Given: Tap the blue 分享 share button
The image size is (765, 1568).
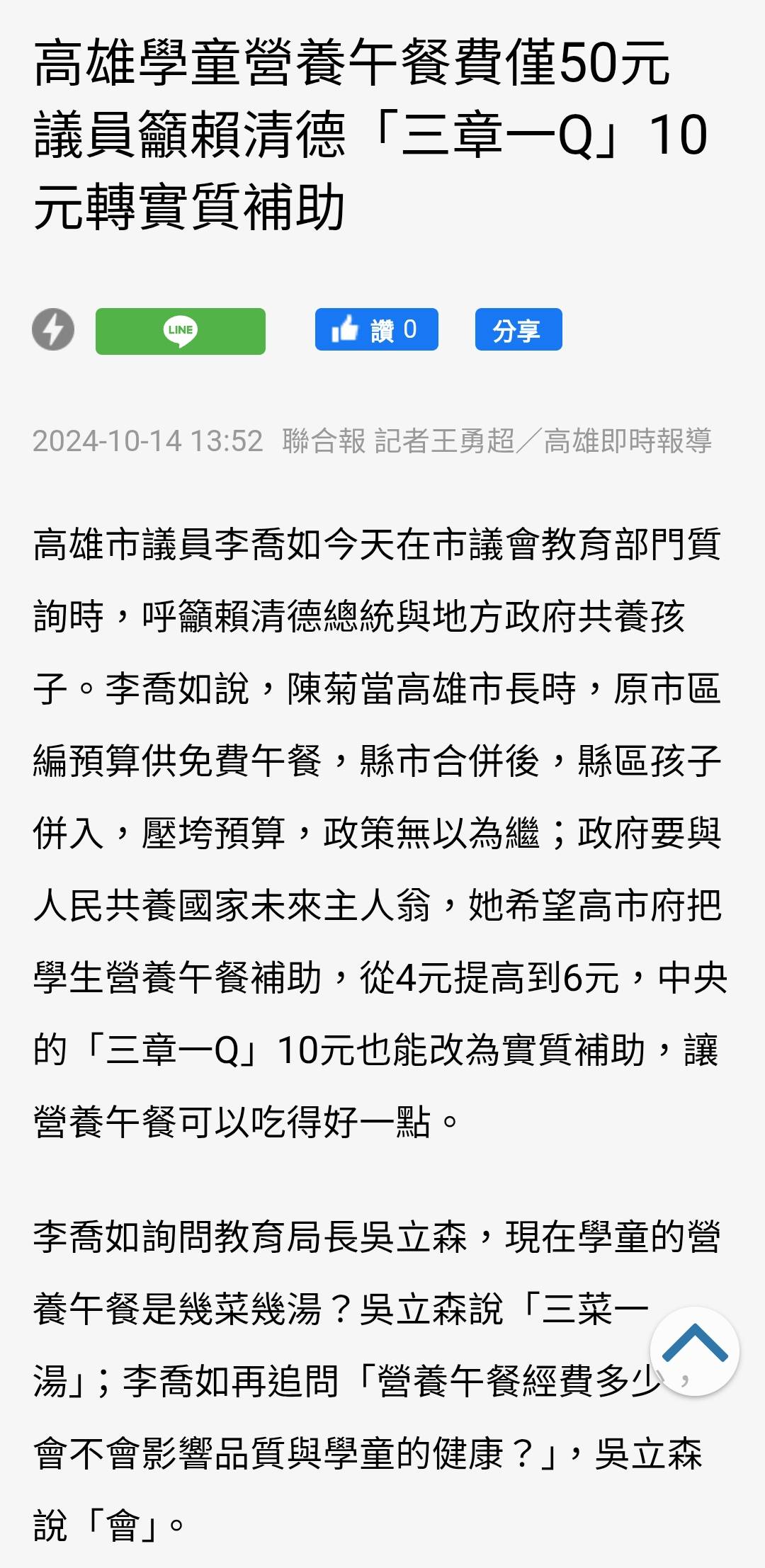Looking at the screenshot, I should pyautogui.click(x=518, y=329).
